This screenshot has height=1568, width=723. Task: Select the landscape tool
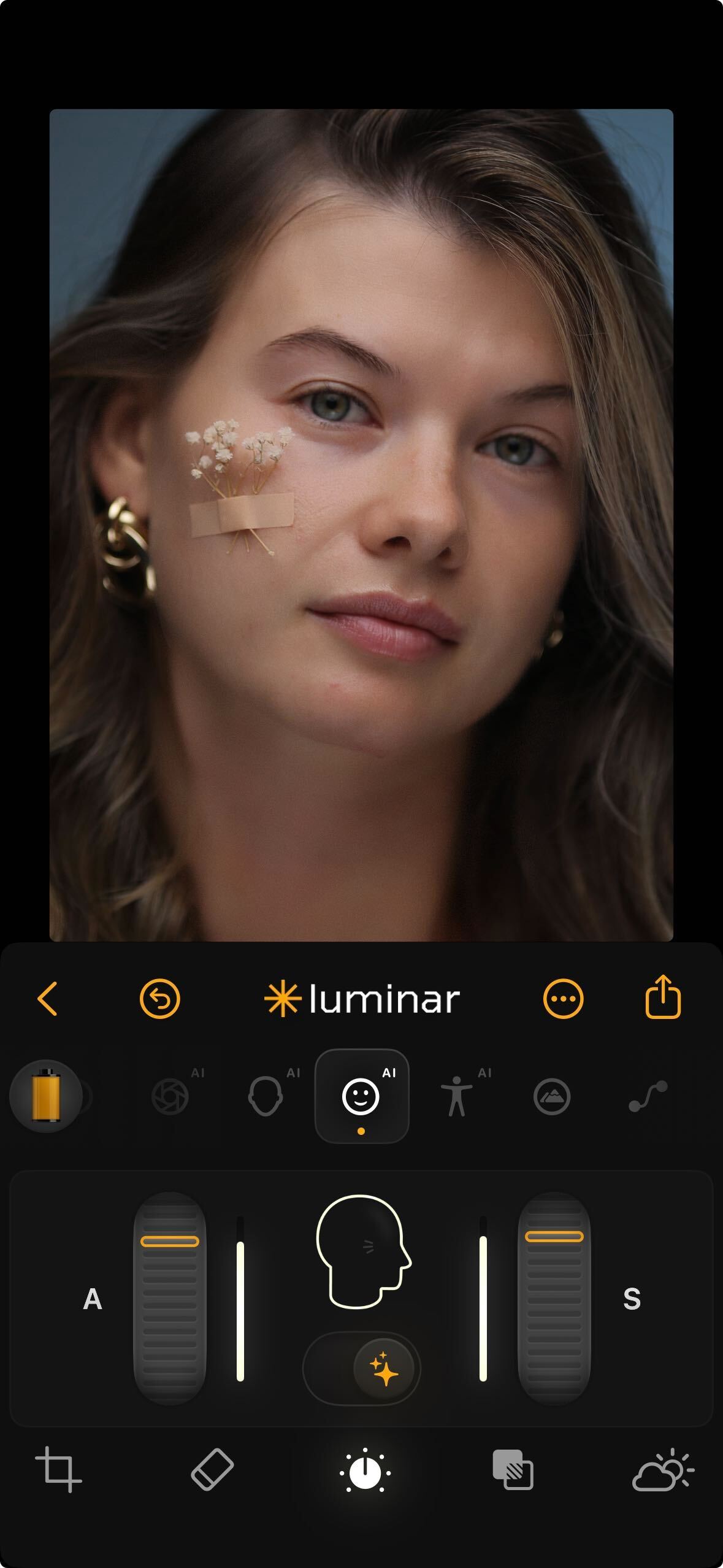pos(552,1096)
